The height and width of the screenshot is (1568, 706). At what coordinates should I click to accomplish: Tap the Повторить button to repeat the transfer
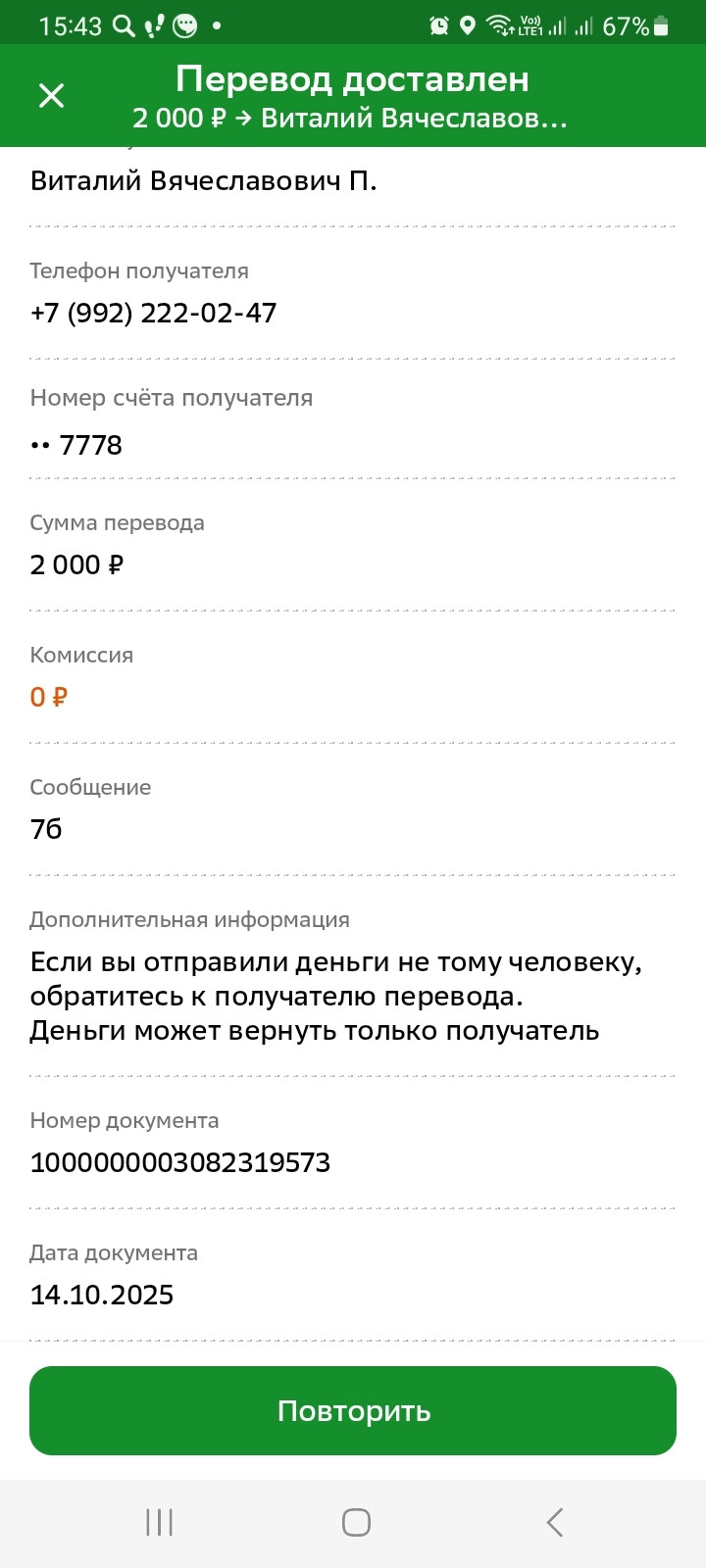coord(353,1410)
